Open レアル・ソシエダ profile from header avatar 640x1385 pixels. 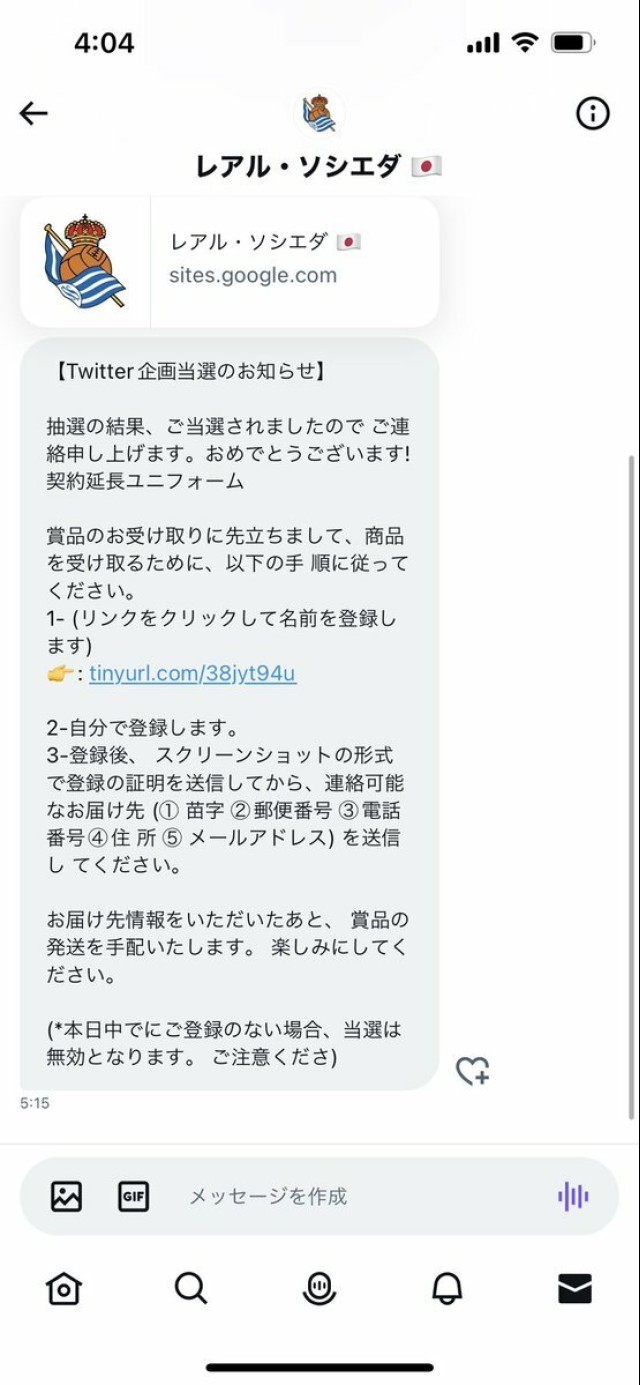[319, 113]
